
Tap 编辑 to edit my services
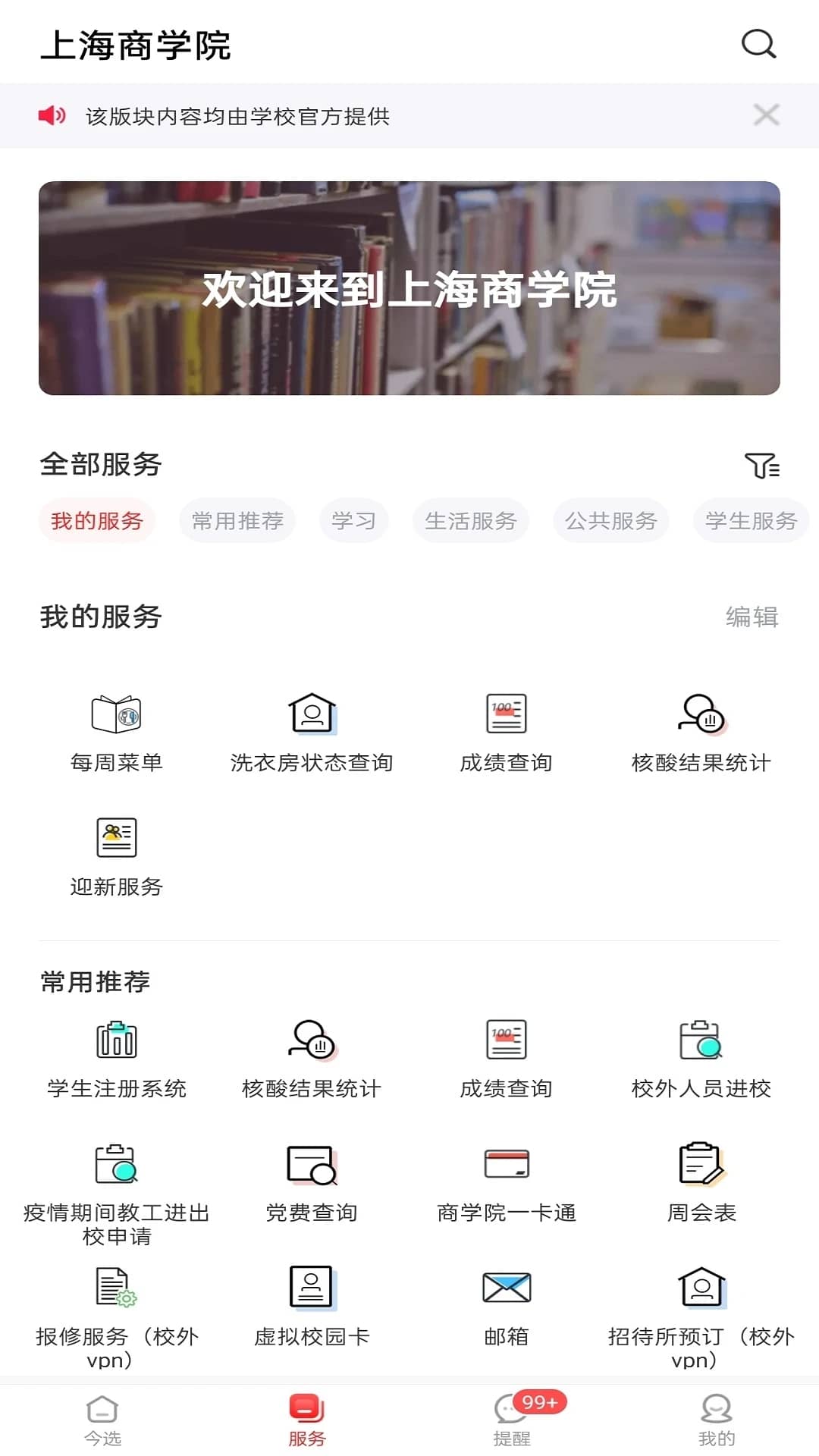coord(752,617)
